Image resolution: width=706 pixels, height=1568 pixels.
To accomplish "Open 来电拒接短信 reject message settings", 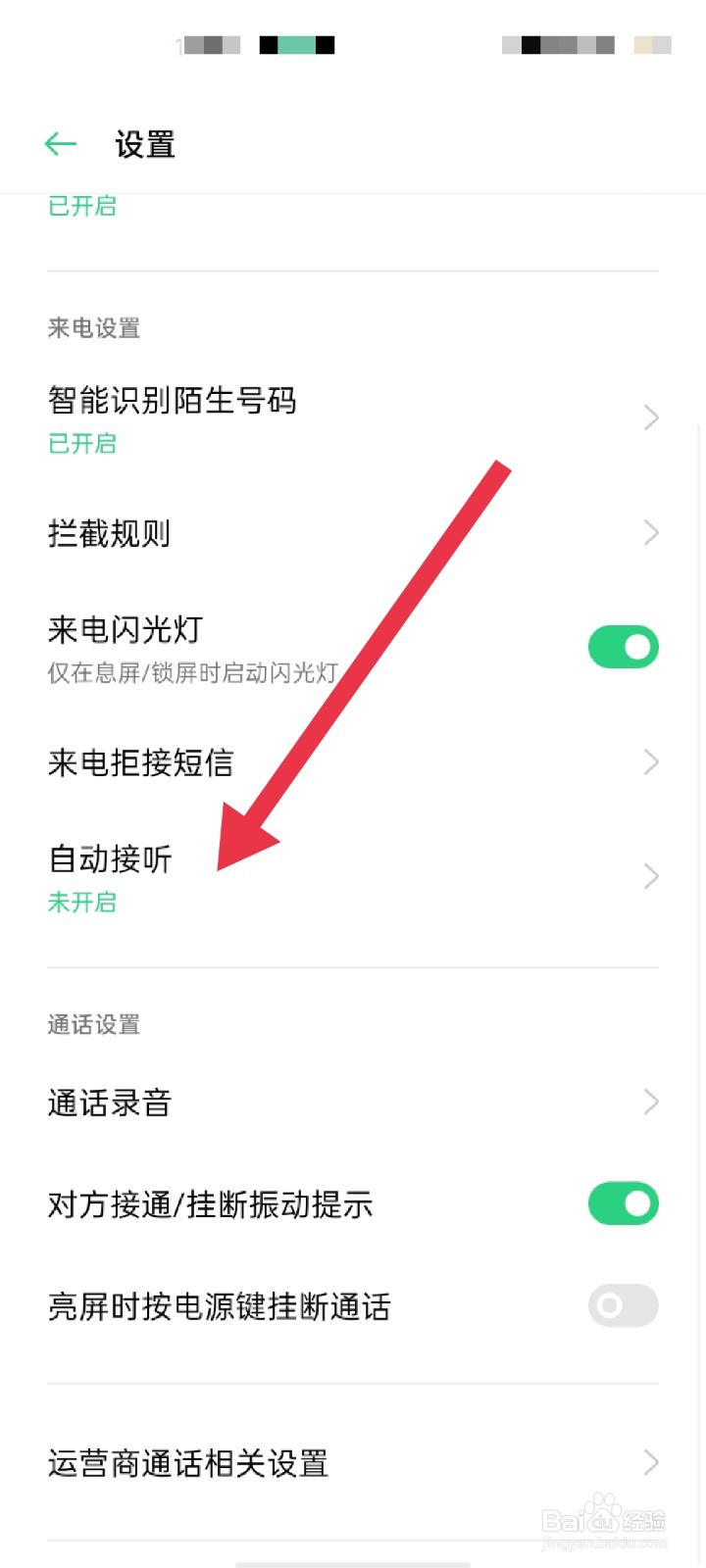I will tap(353, 761).
